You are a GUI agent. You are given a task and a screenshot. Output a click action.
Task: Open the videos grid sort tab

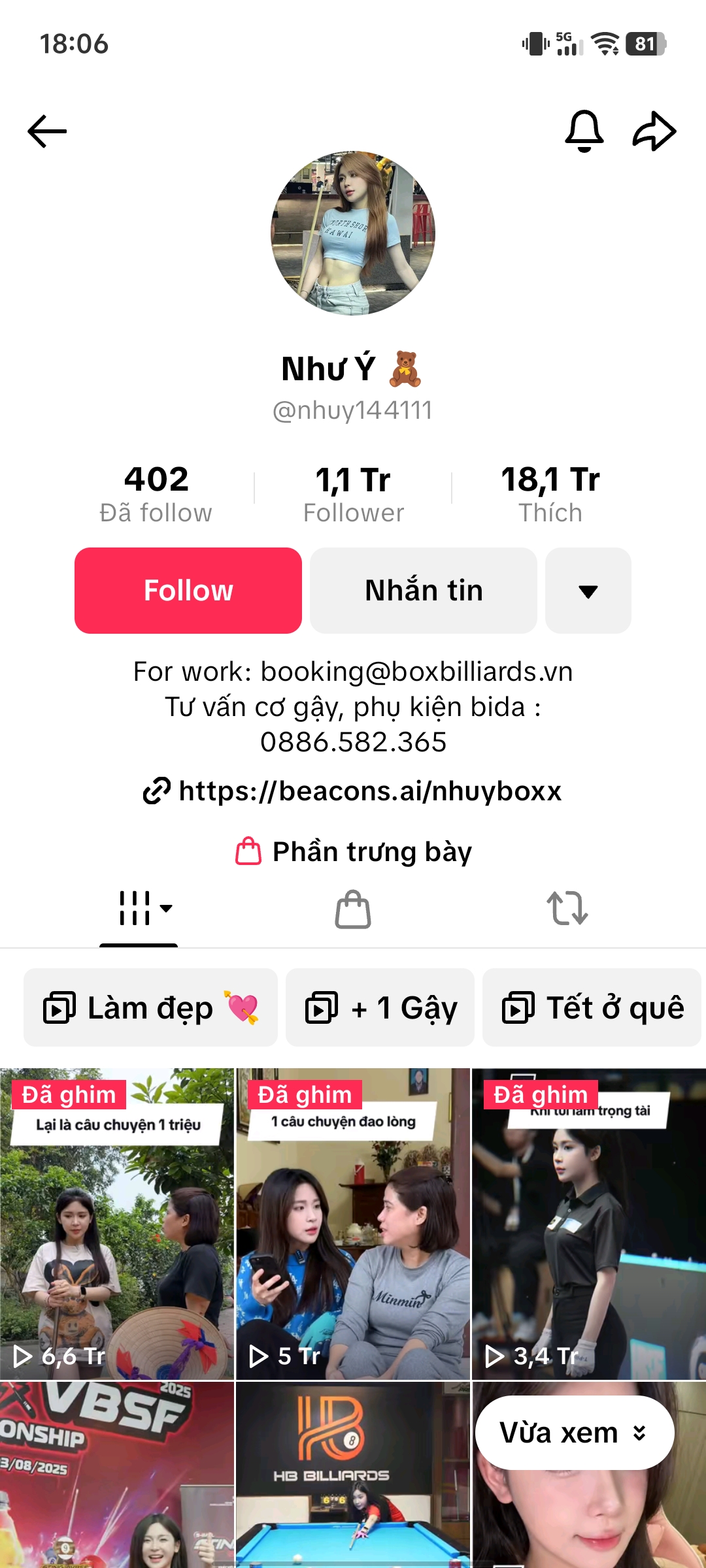(x=145, y=909)
